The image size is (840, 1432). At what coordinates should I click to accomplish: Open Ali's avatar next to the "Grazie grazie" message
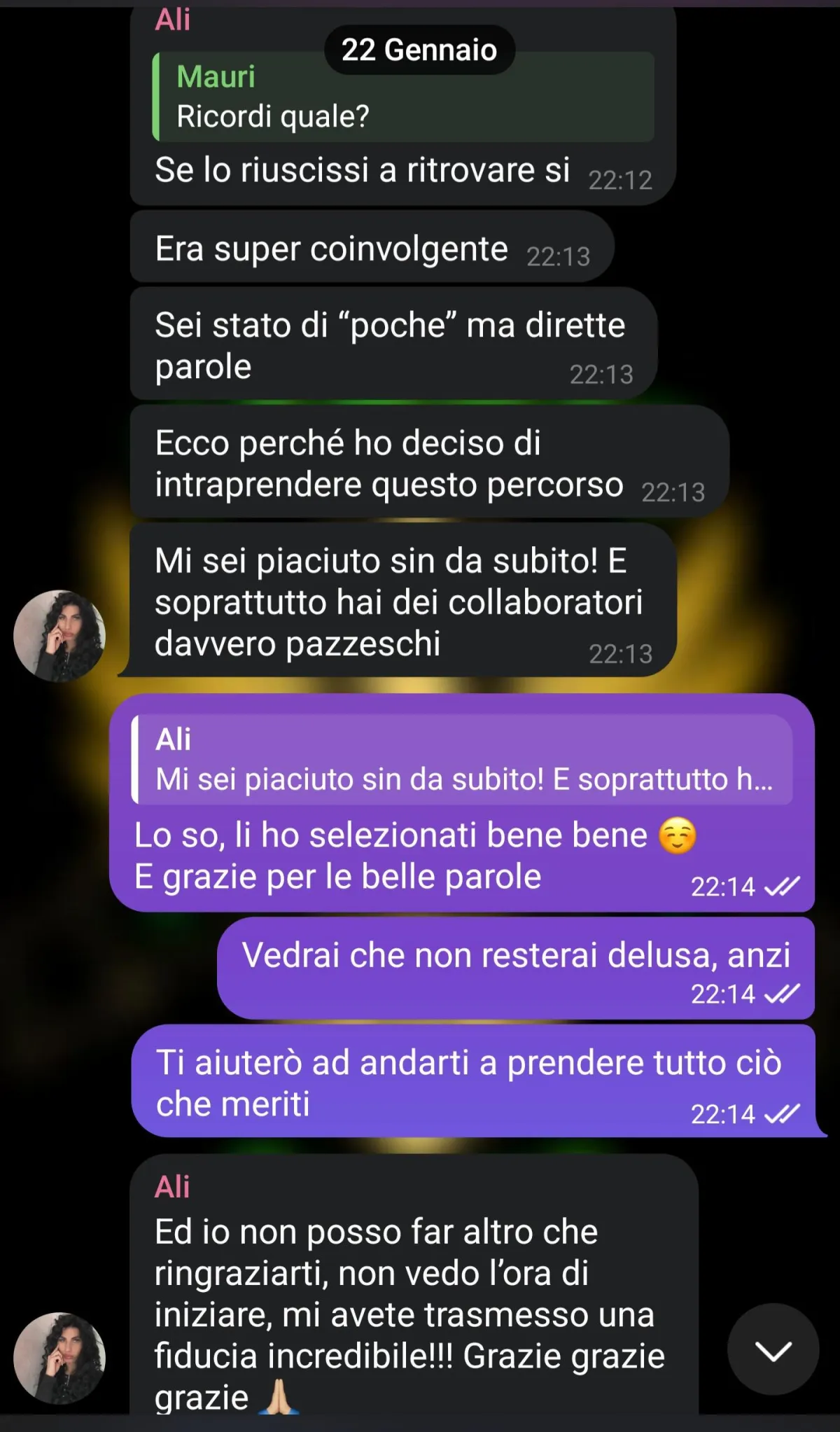(x=59, y=1358)
